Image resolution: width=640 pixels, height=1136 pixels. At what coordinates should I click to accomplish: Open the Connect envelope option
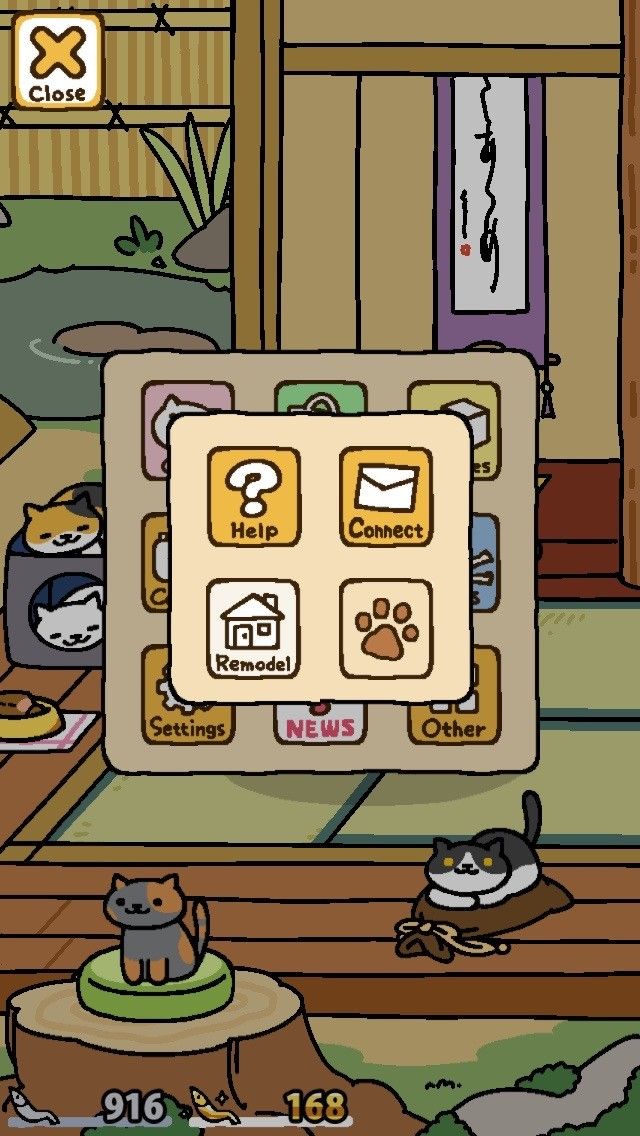386,497
